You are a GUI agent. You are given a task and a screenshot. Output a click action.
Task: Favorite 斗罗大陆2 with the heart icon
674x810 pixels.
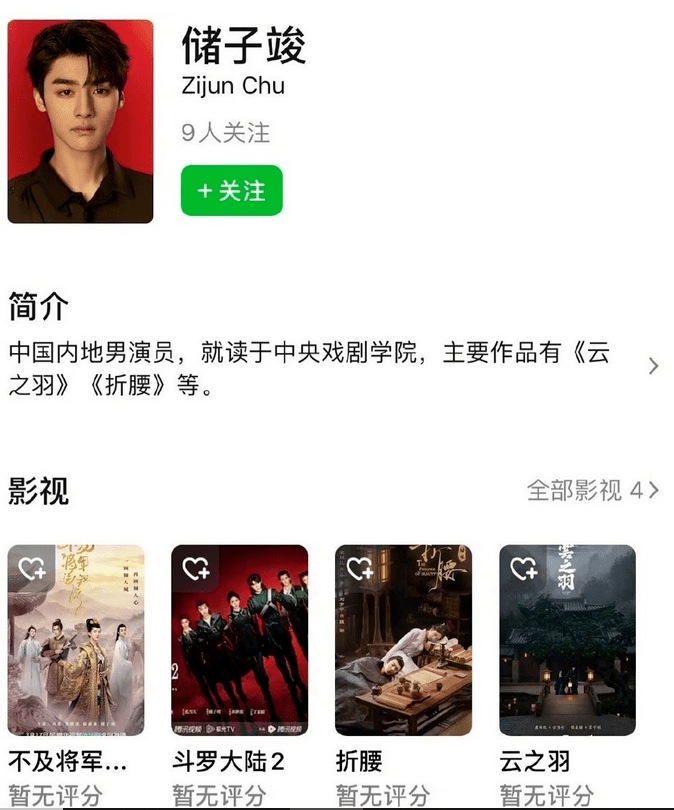pos(195,568)
